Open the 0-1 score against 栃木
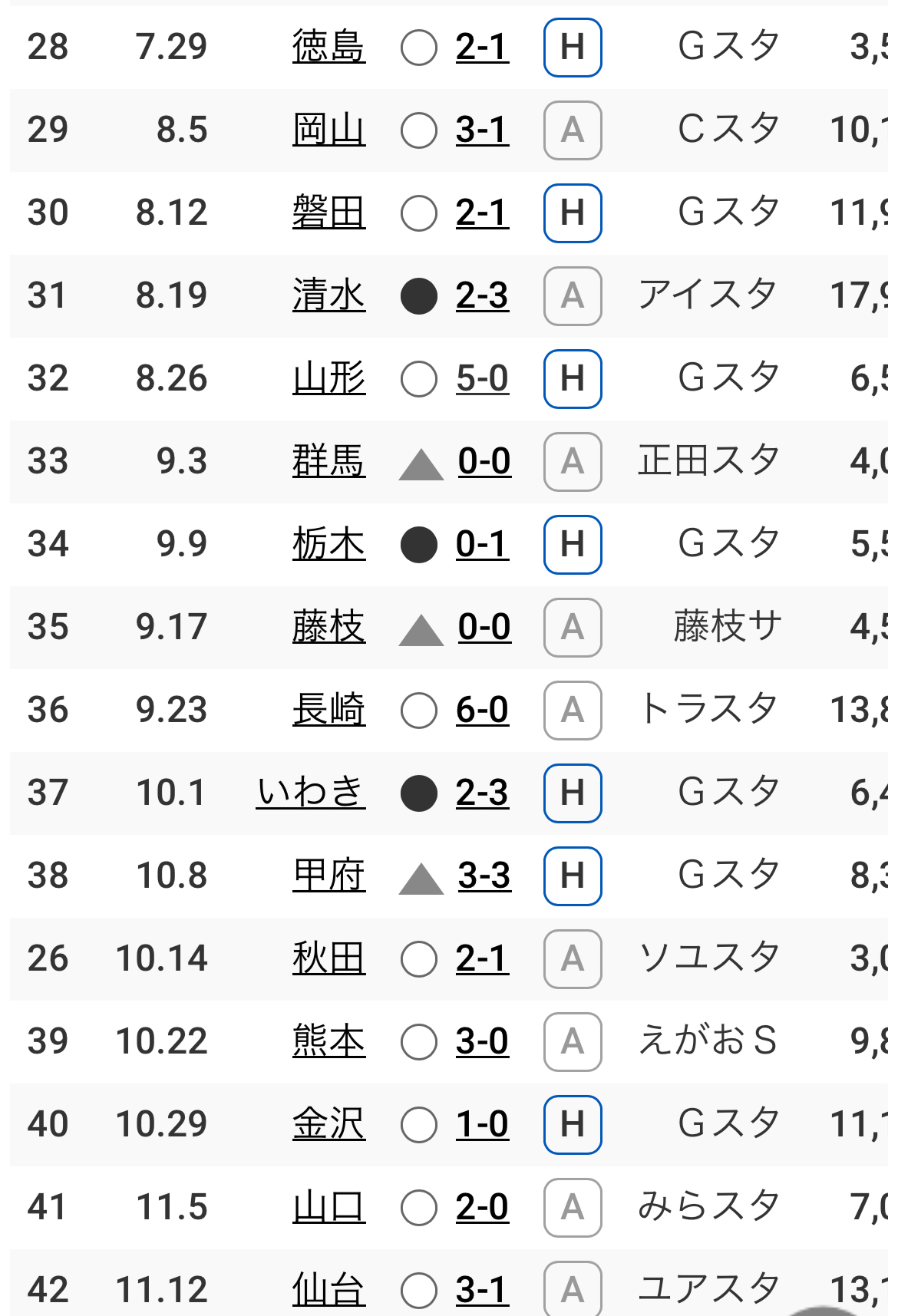898x1316 pixels. pyautogui.click(x=482, y=544)
